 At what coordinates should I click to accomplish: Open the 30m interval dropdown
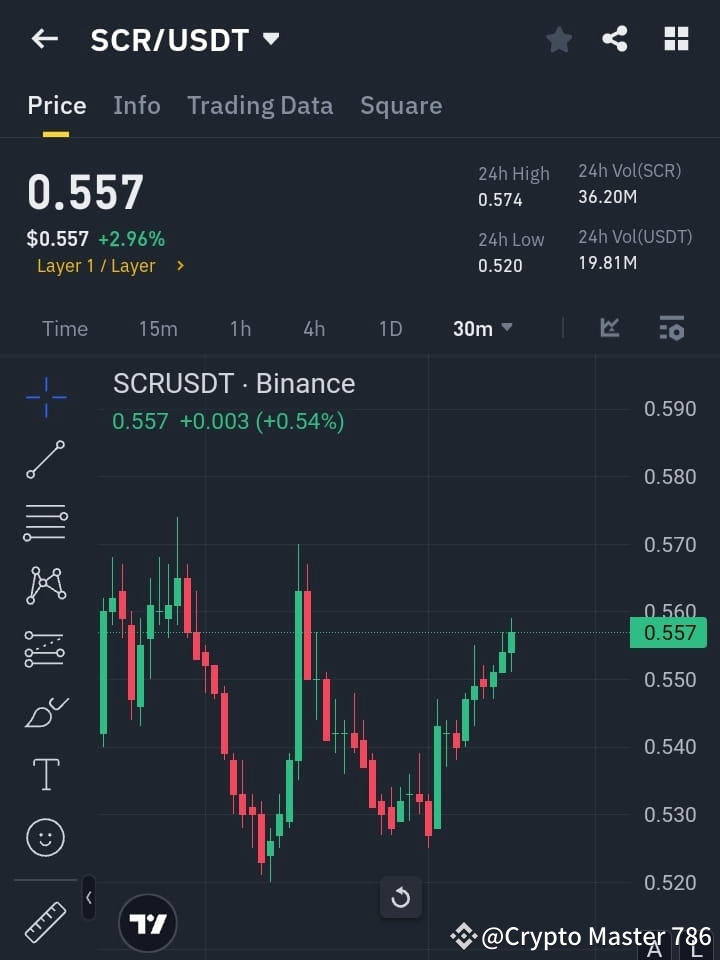coord(482,328)
